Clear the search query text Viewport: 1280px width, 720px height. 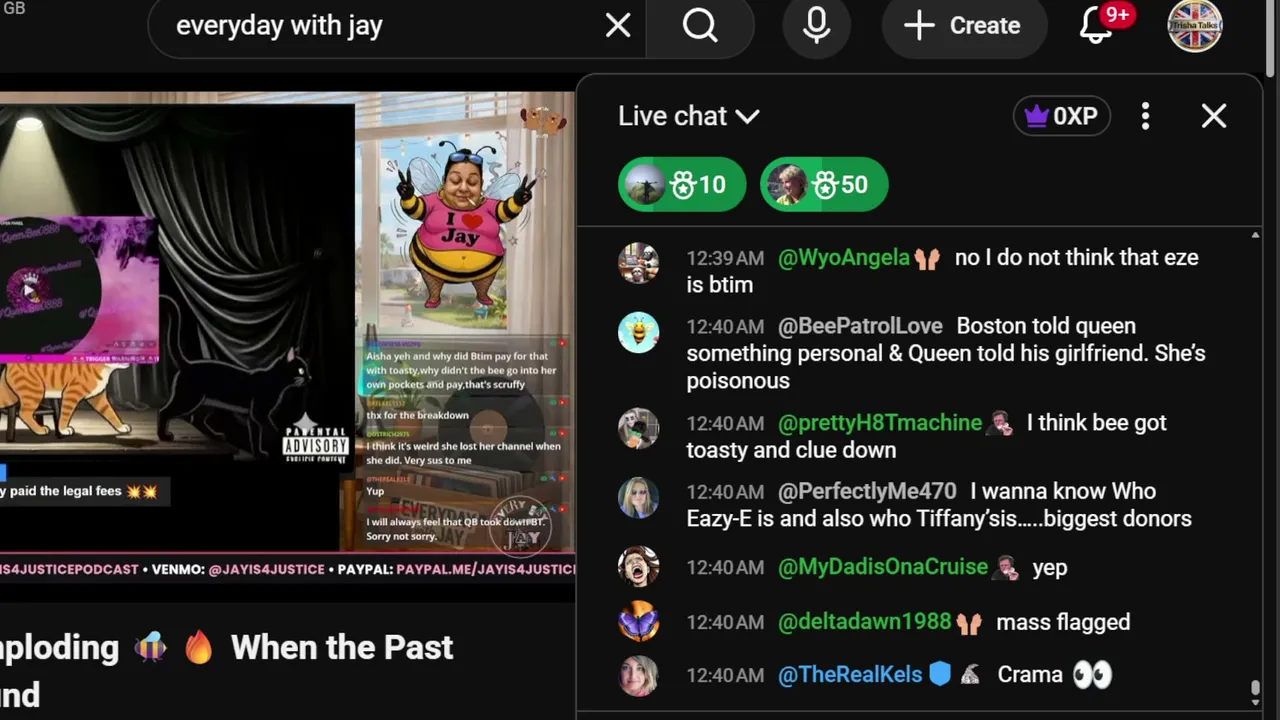click(618, 26)
